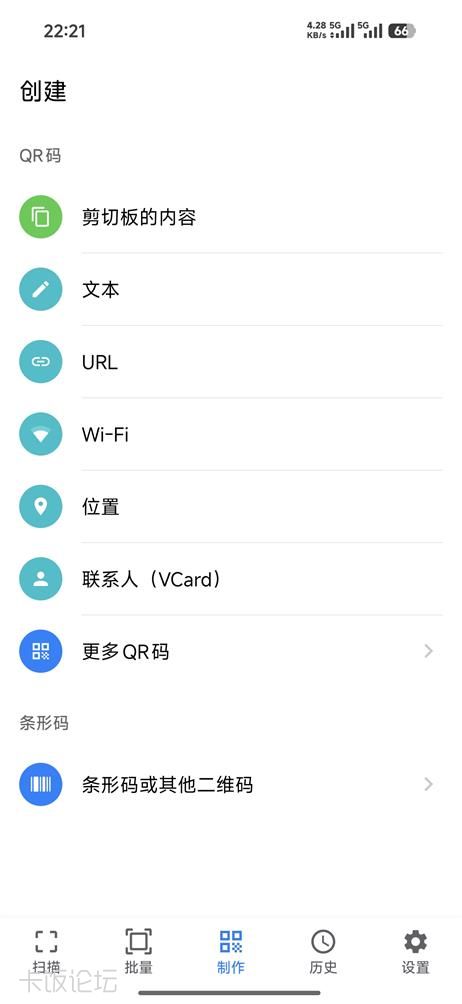Choose 位置 QR code type
Viewport: 462px width, 1004px height.
pyautogui.click(x=231, y=506)
